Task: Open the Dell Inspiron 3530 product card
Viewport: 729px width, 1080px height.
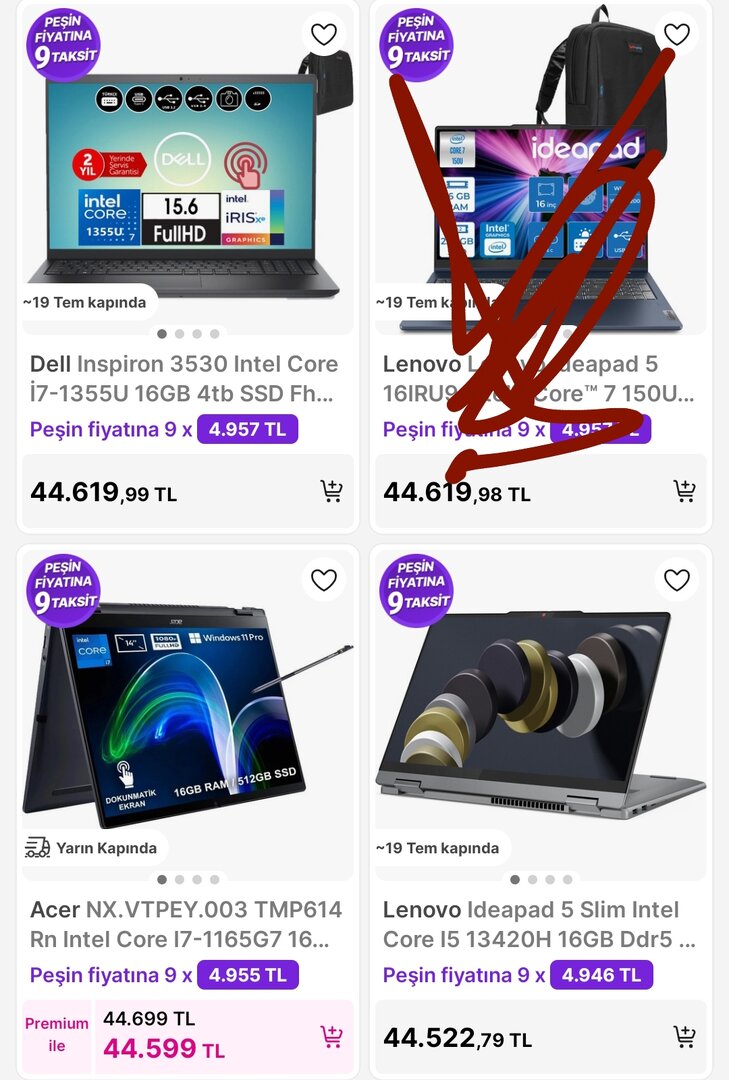Action: pyautogui.click(x=185, y=378)
